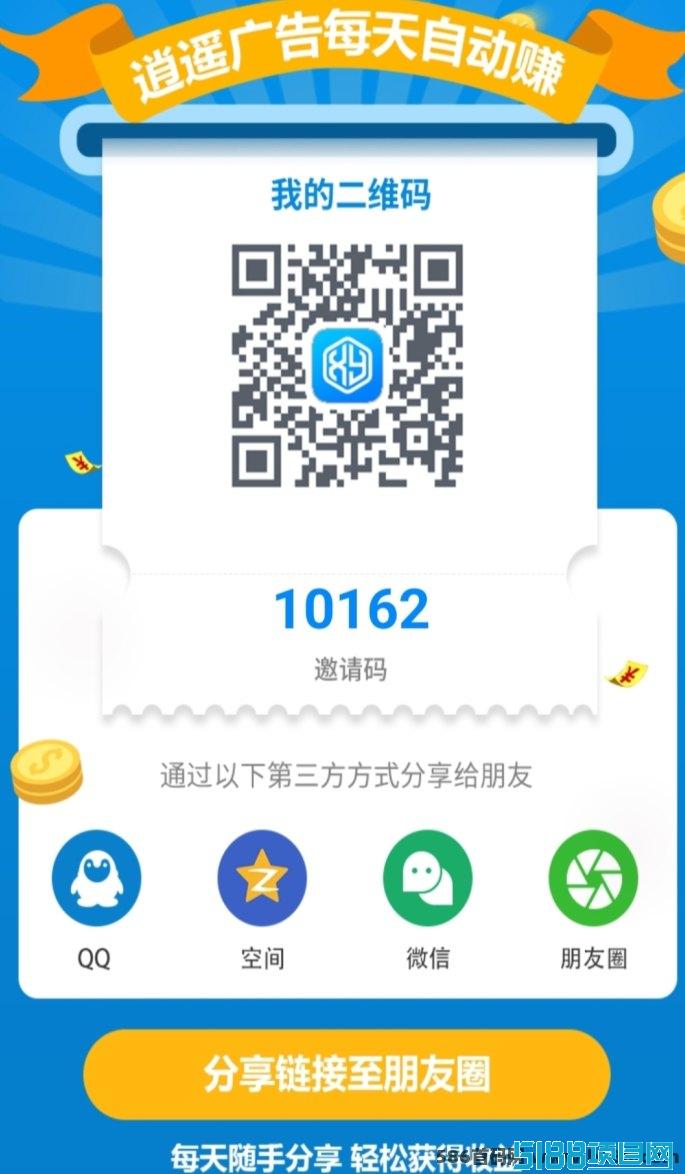Share to 朋友圈 moments icon

point(593,875)
